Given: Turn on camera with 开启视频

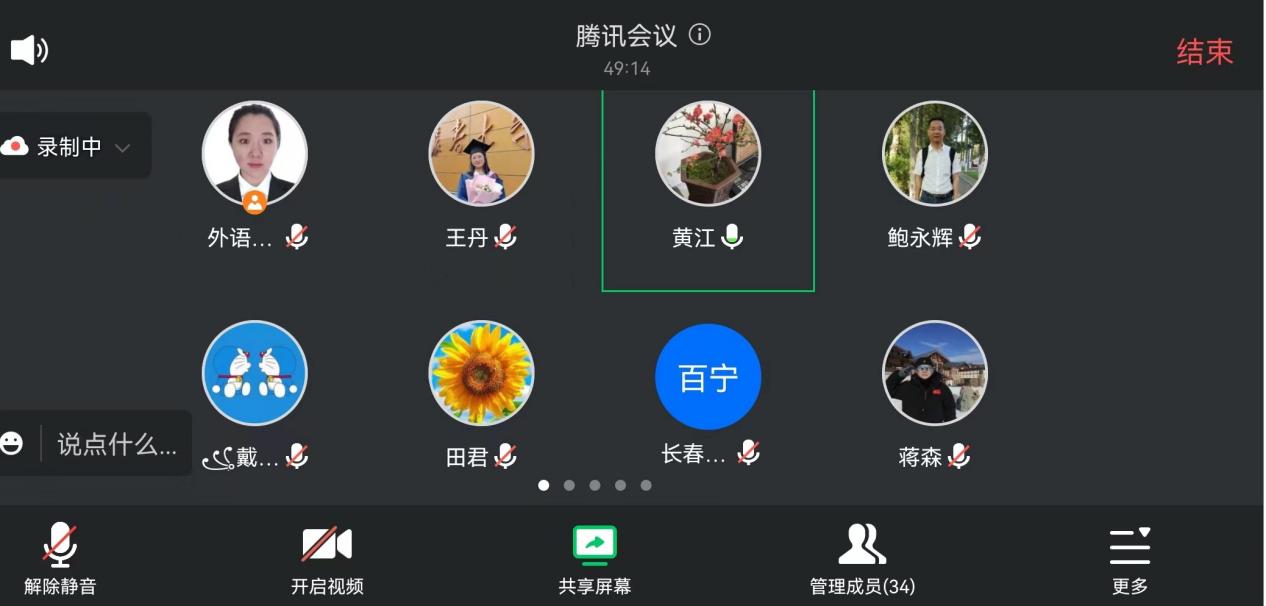Looking at the screenshot, I should pyautogui.click(x=327, y=558).
